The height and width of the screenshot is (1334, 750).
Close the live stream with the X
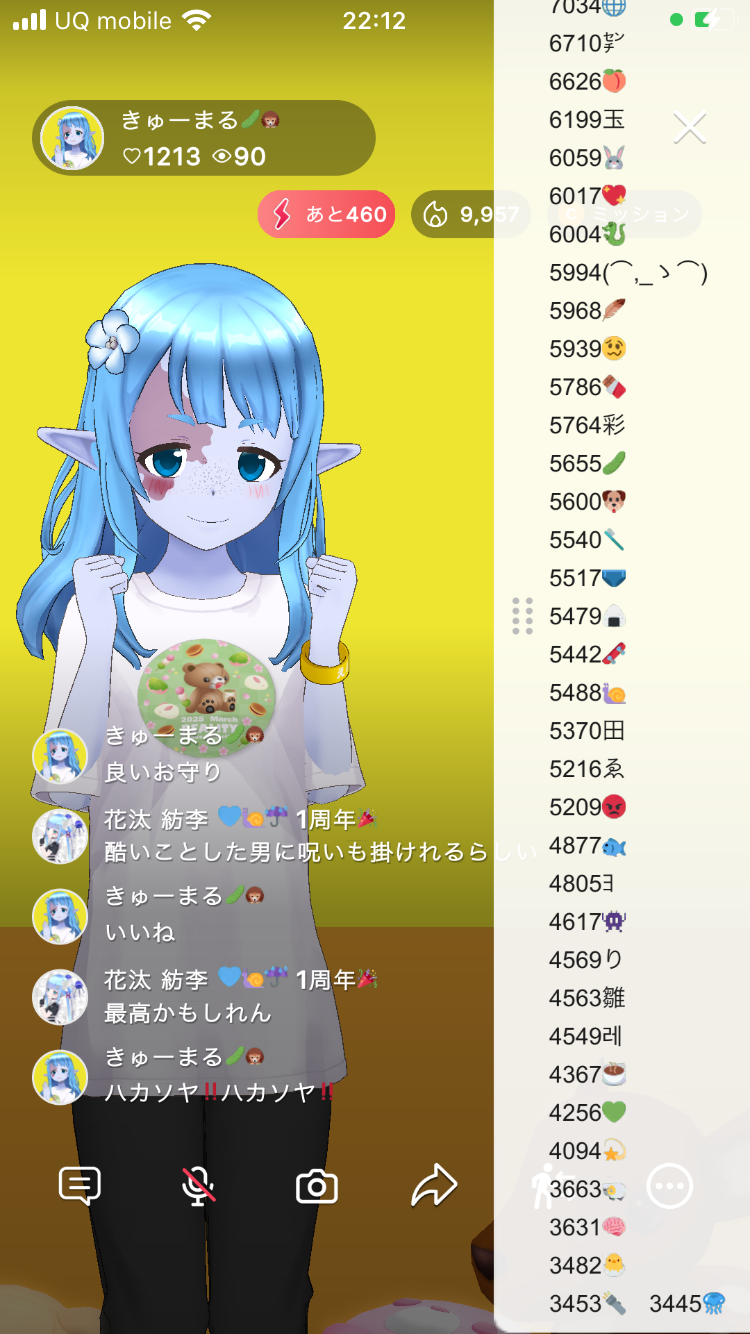pos(689,128)
